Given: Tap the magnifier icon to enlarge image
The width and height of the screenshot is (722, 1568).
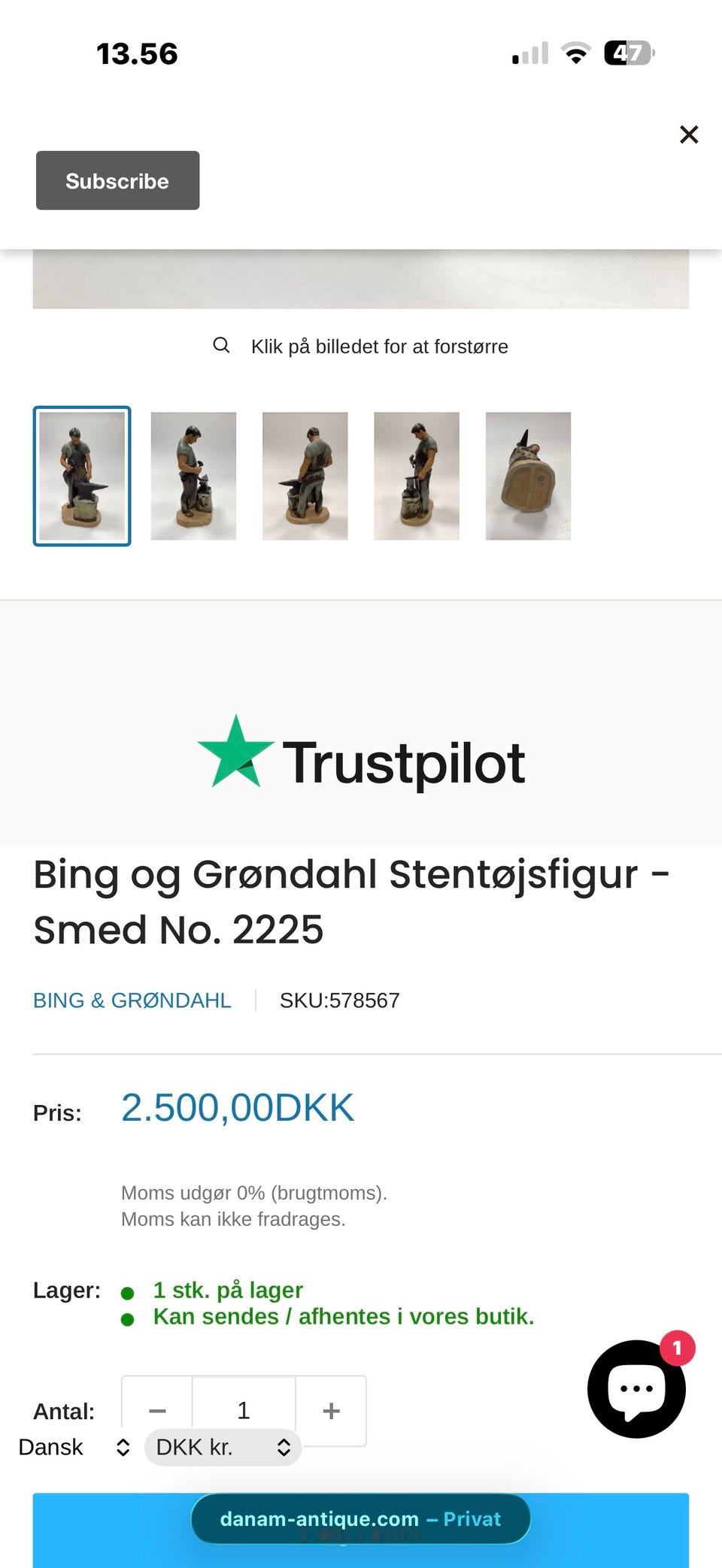Looking at the screenshot, I should tap(222, 345).
